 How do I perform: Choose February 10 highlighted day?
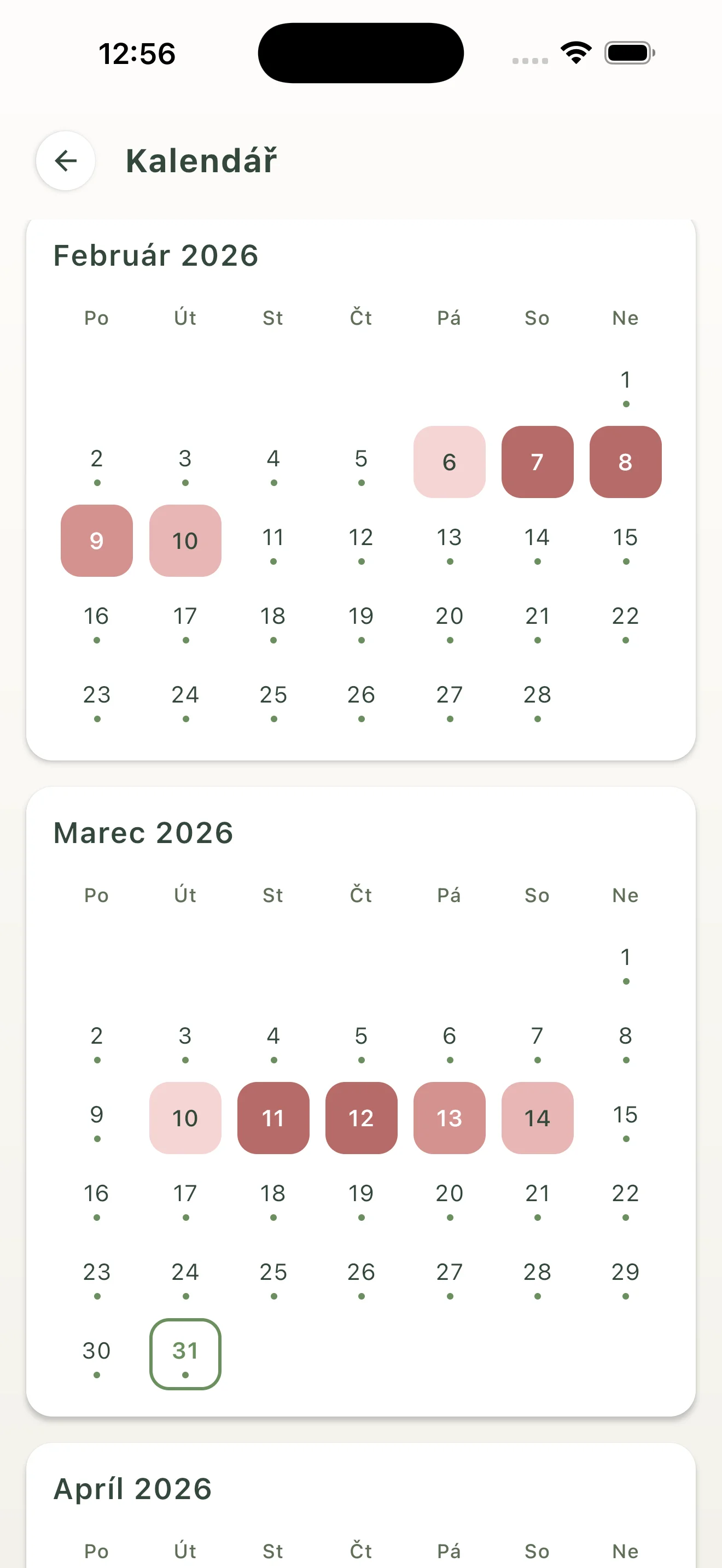185,541
